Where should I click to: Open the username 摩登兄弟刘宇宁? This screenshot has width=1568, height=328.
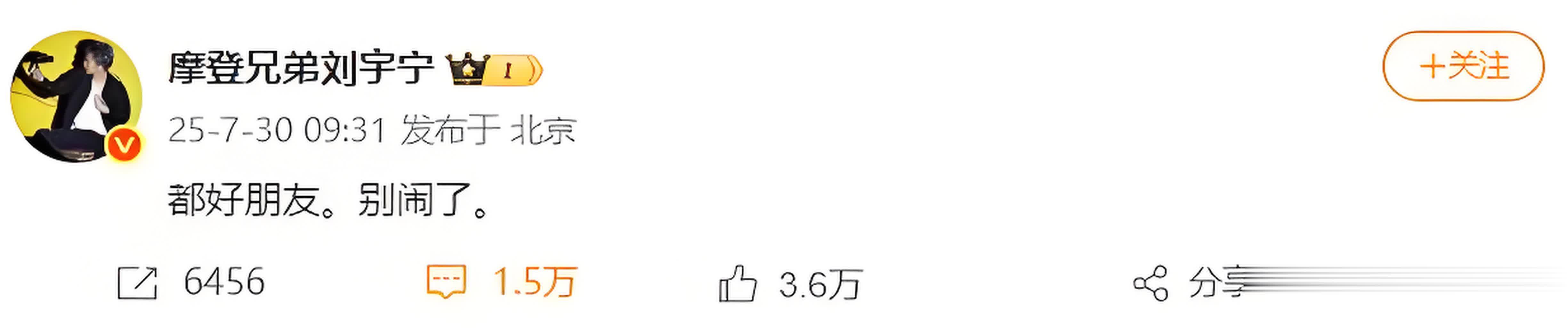click(x=300, y=68)
